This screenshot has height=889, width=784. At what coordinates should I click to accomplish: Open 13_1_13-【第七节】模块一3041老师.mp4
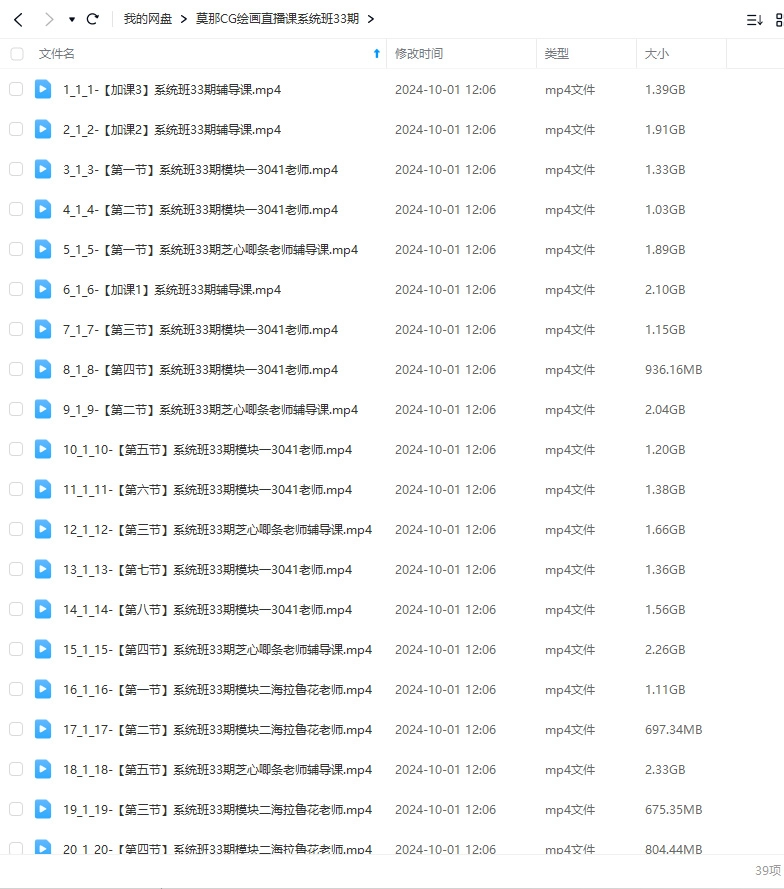(x=207, y=570)
